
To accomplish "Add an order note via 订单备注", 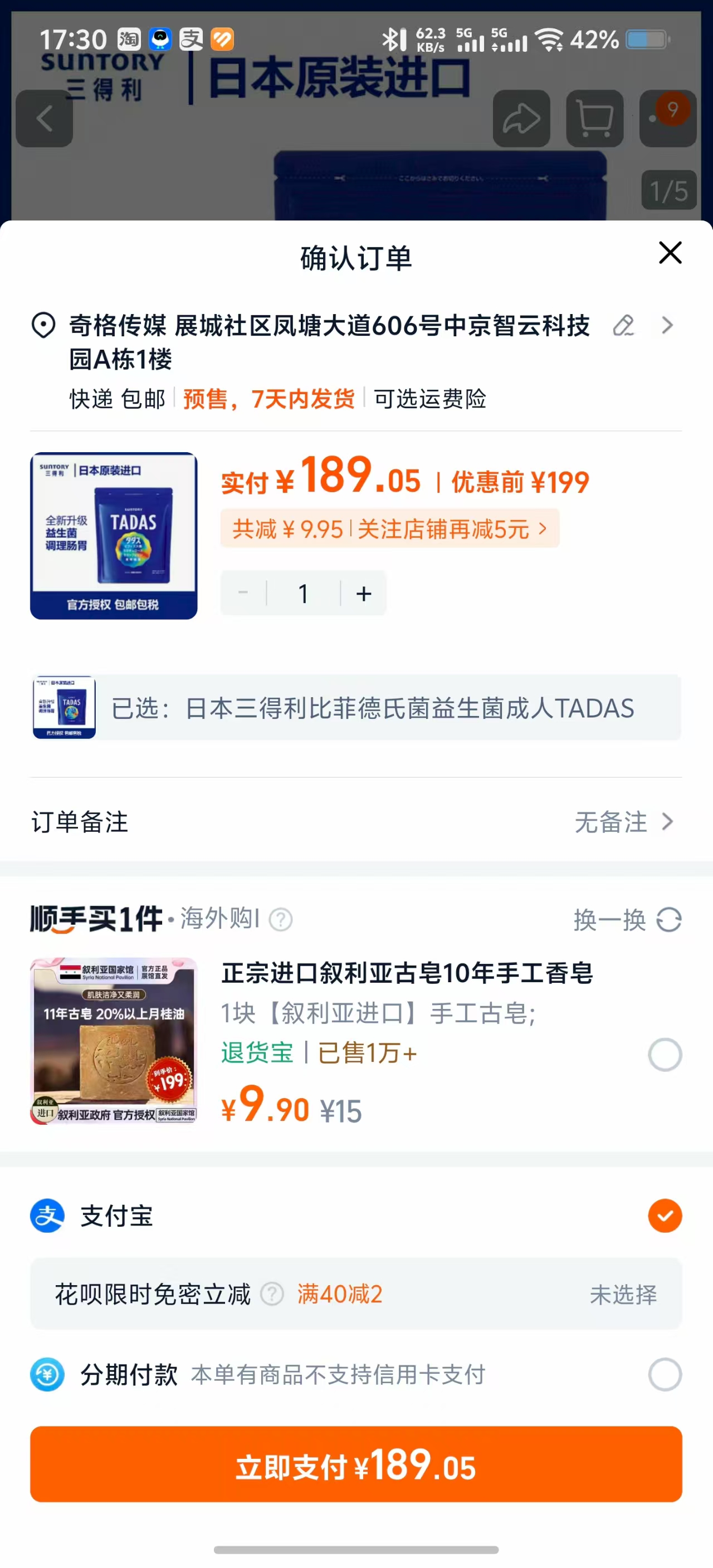I will tap(355, 822).
